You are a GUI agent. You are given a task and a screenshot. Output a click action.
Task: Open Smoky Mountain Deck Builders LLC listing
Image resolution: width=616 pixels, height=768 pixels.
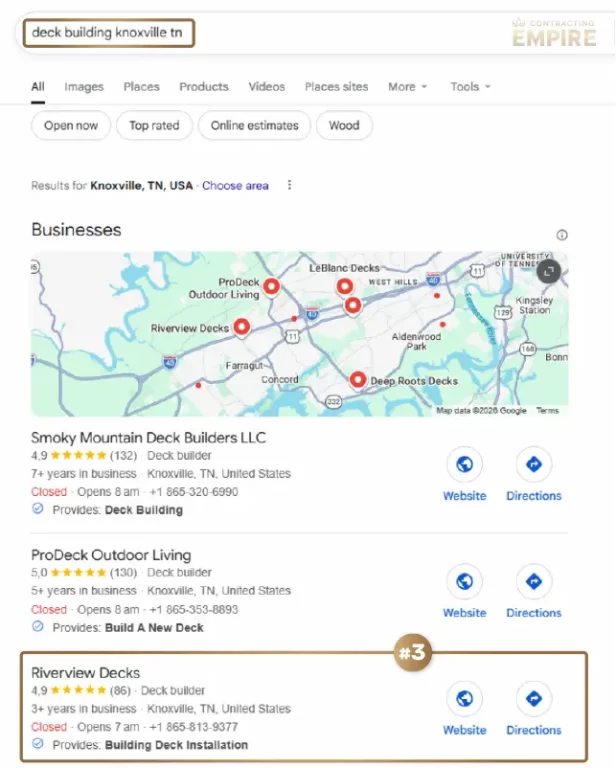[x=148, y=438]
